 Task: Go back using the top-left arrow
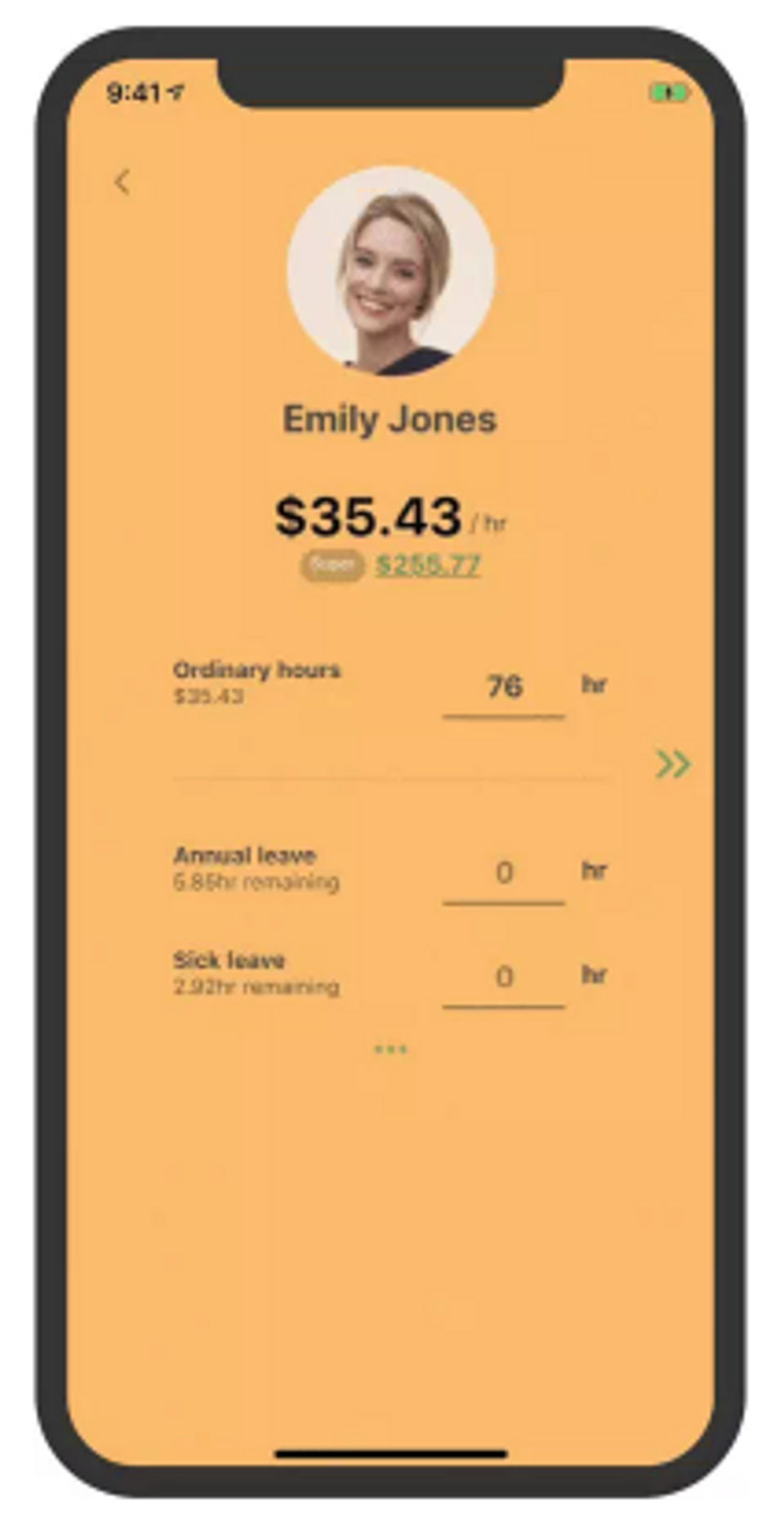[x=122, y=181]
